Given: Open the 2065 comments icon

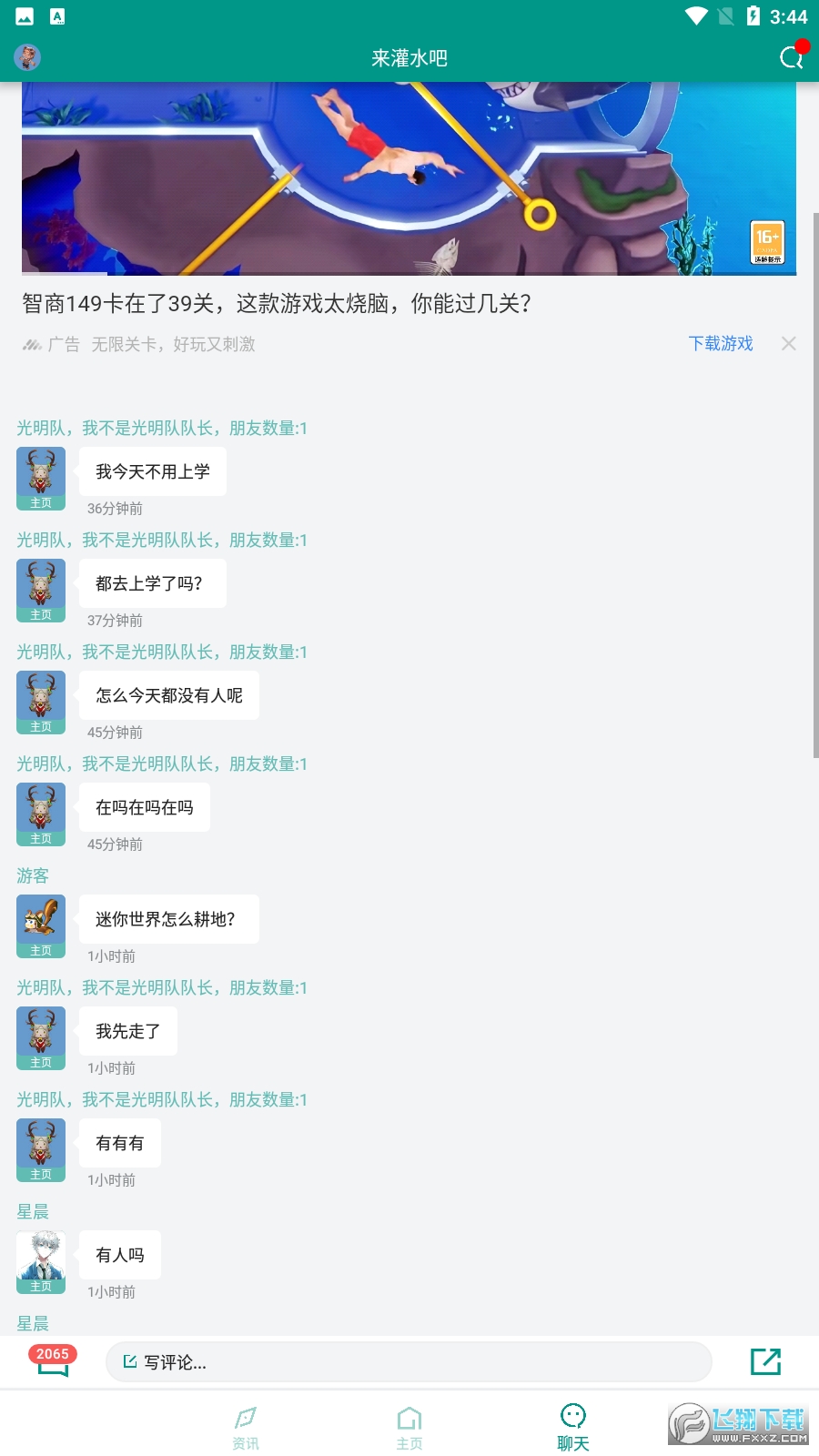Looking at the screenshot, I should tap(53, 1362).
